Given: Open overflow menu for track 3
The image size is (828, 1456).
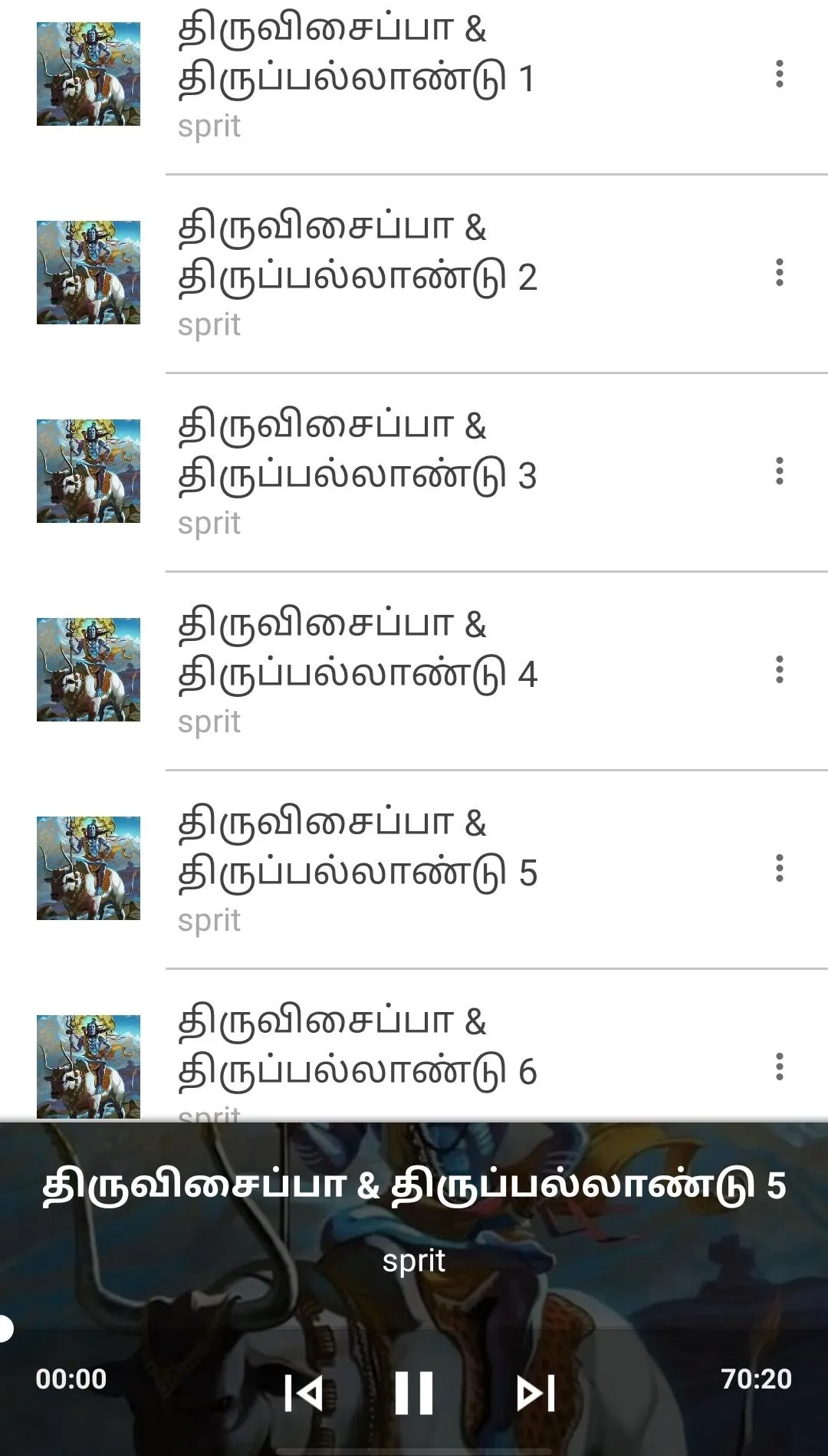Looking at the screenshot, I should pyautogui.click(x=780, y=471).
